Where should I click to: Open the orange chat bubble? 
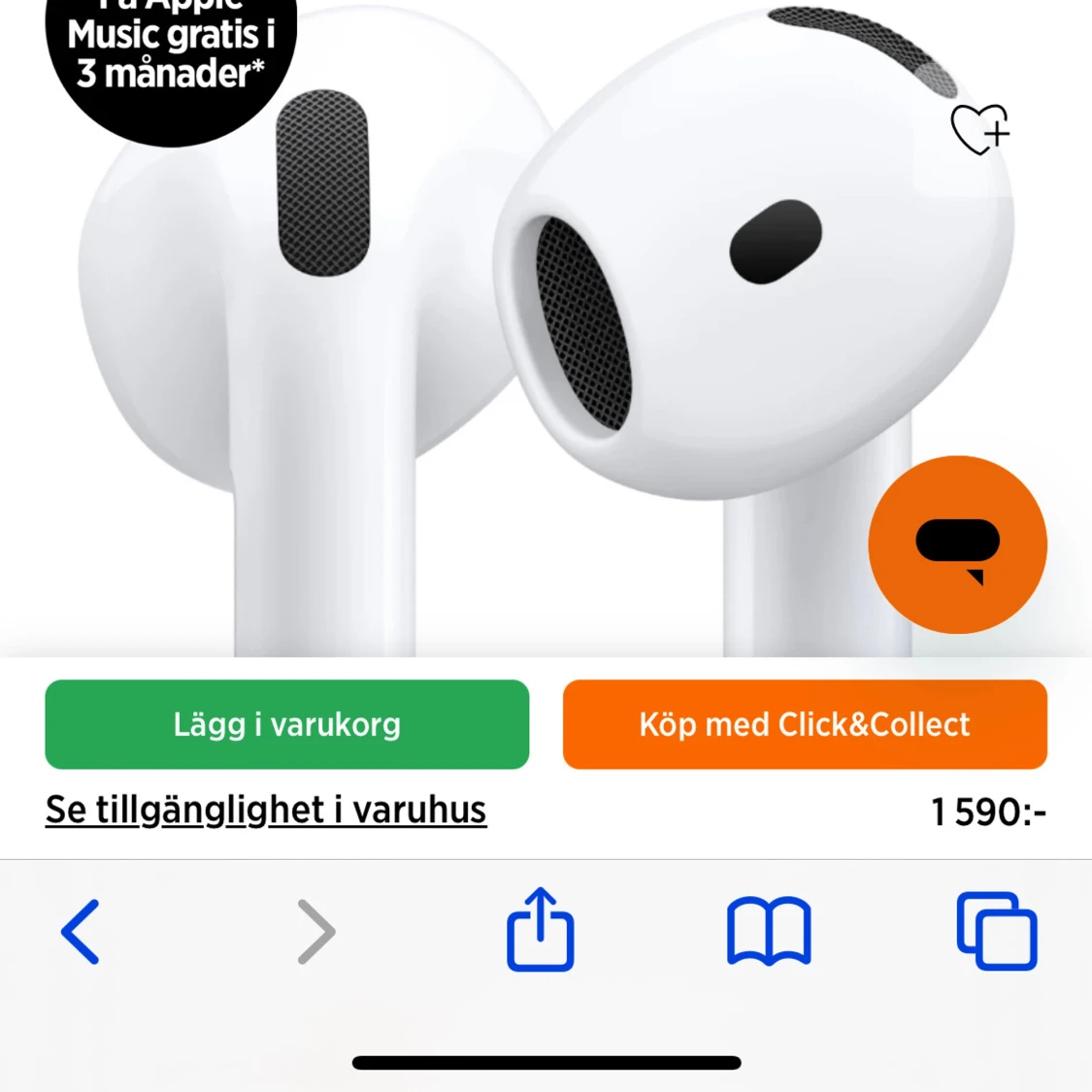pos(957,545)
